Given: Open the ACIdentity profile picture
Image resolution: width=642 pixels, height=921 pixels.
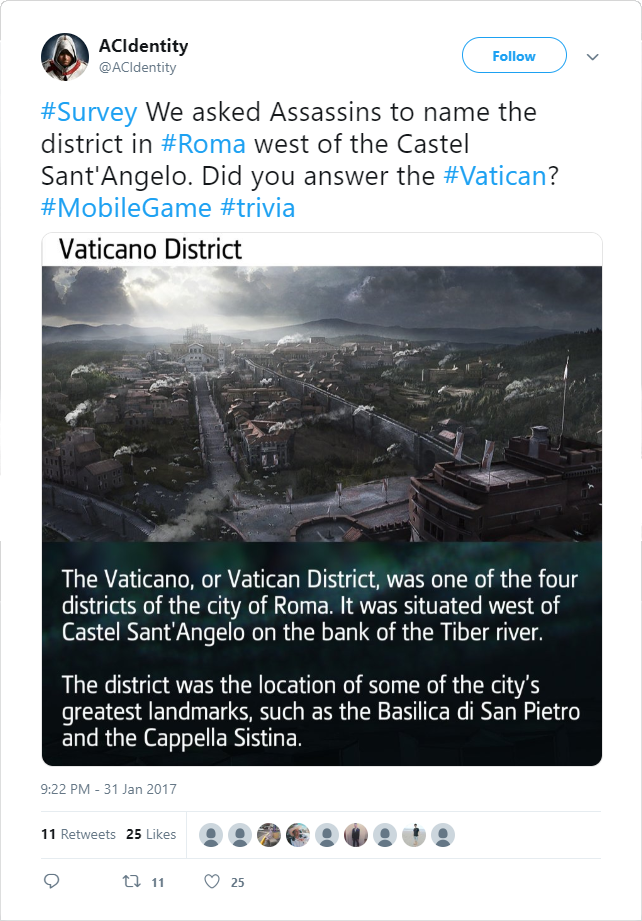Looking at the screenshot, I should (x=65, y=57).
